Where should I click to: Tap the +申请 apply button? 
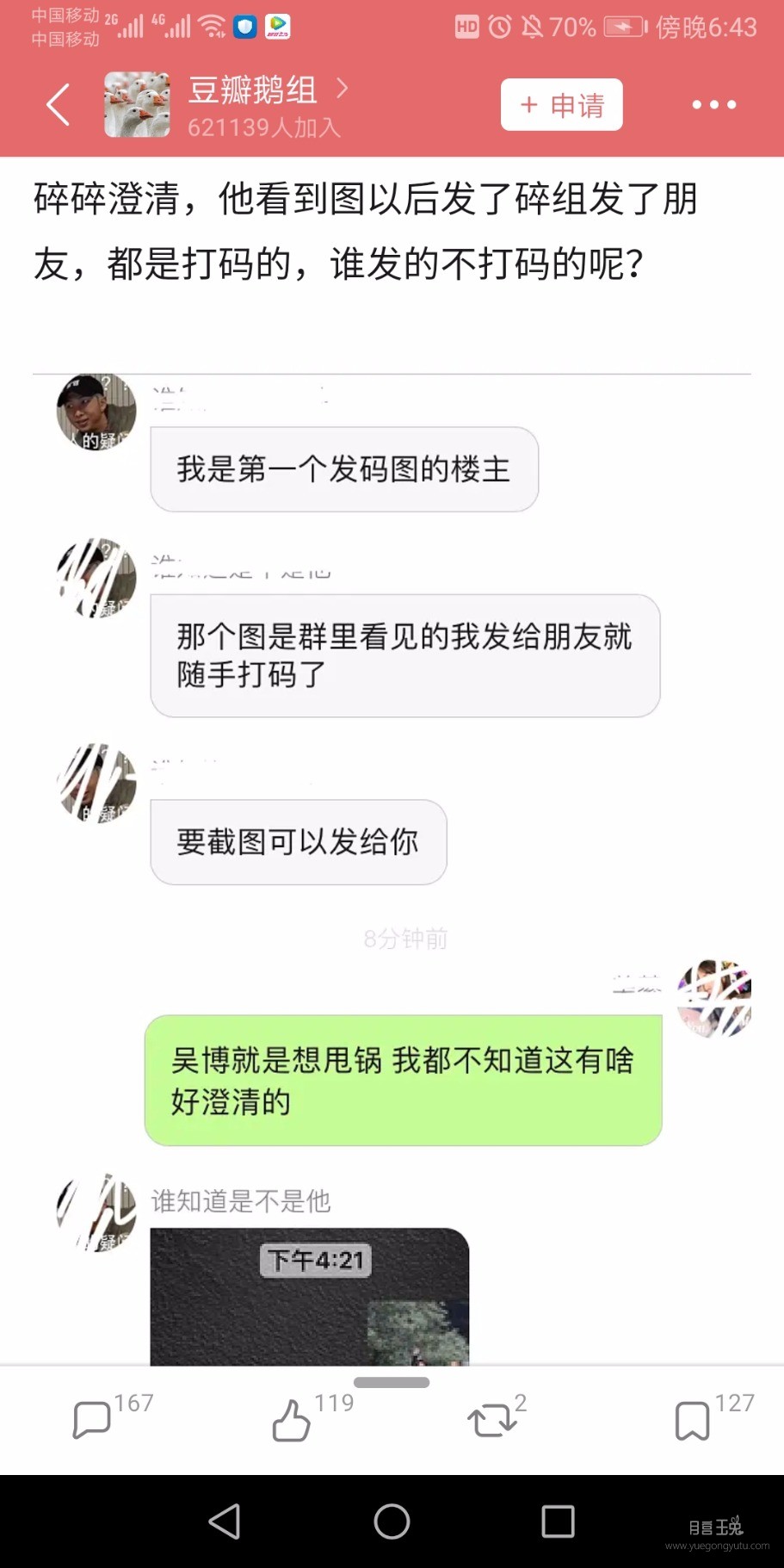coord(561,104)
